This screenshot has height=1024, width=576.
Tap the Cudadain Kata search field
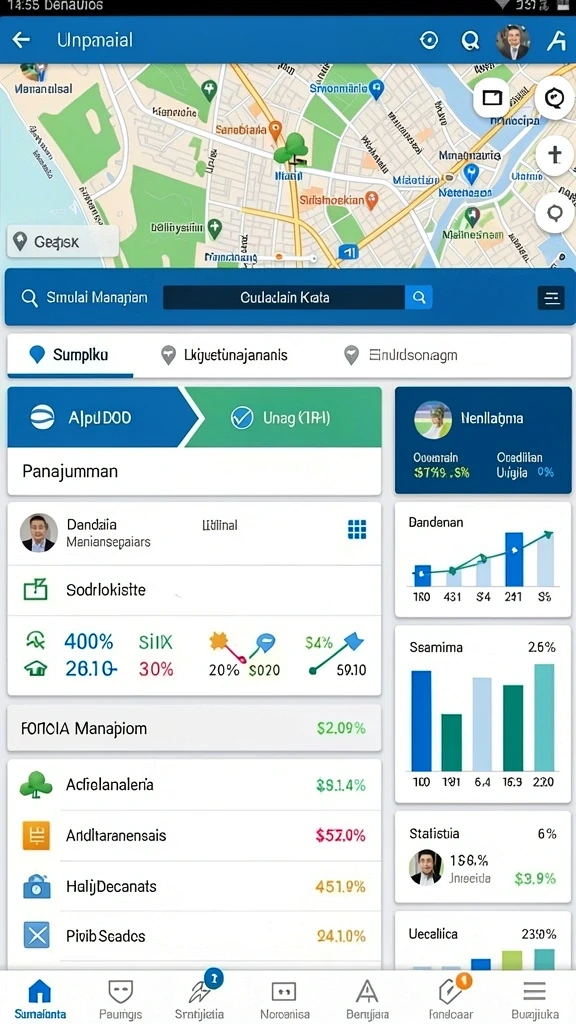(284, 298)
